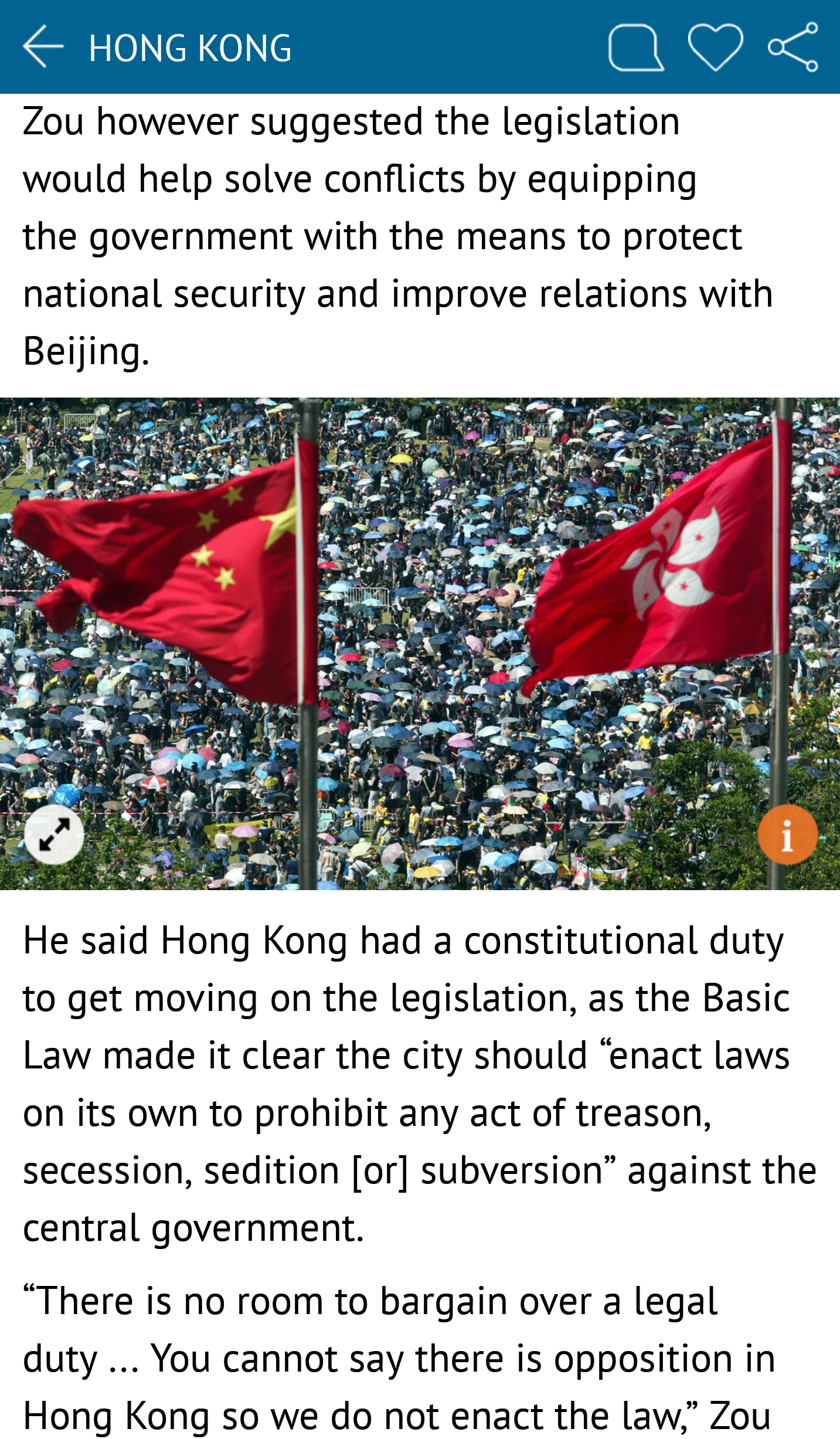Save this article with the heart icon
The image size is (840, 1439).
tap(715, 47)
